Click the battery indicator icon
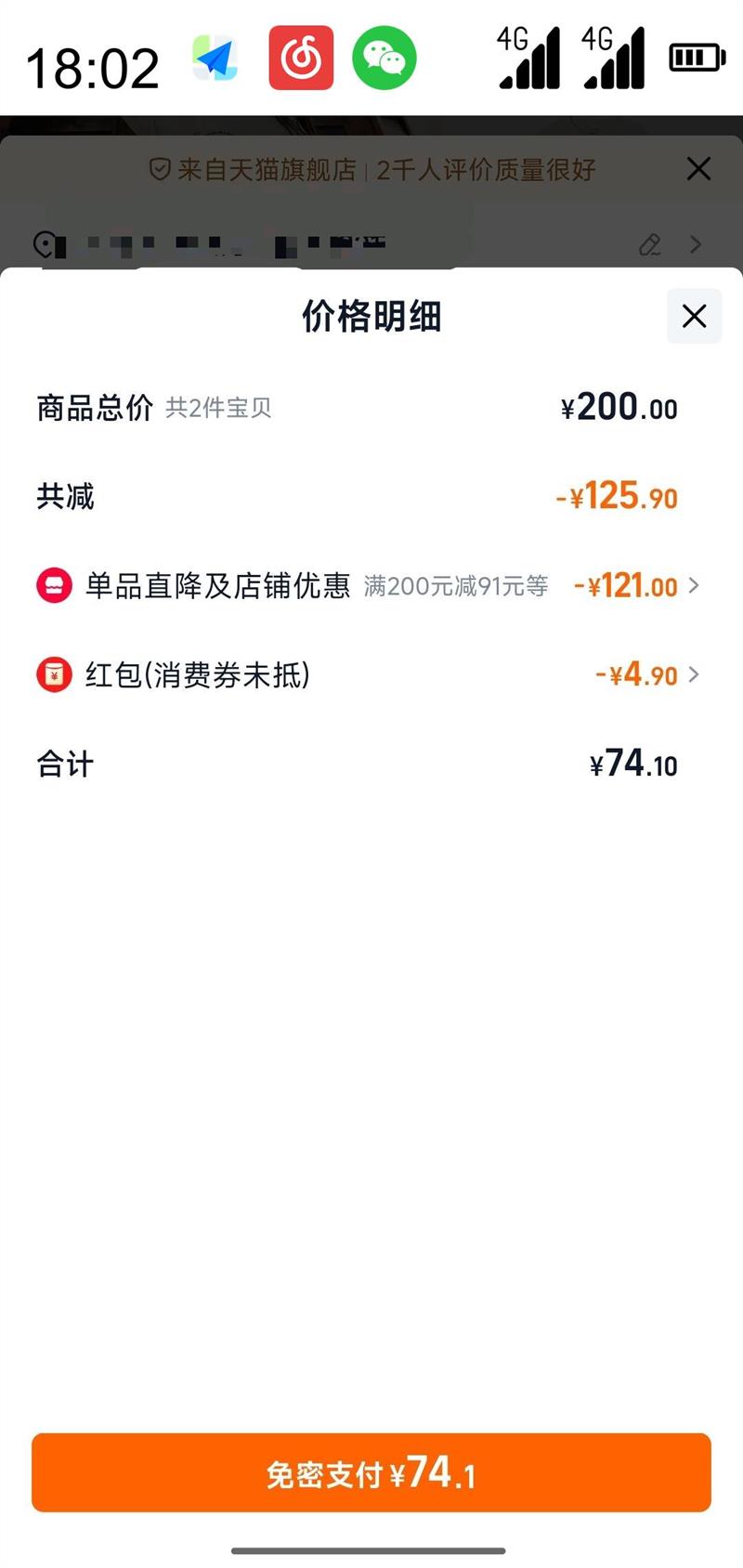The height and width of the screenshot is (1568, 743). click(x=697, y=58)
